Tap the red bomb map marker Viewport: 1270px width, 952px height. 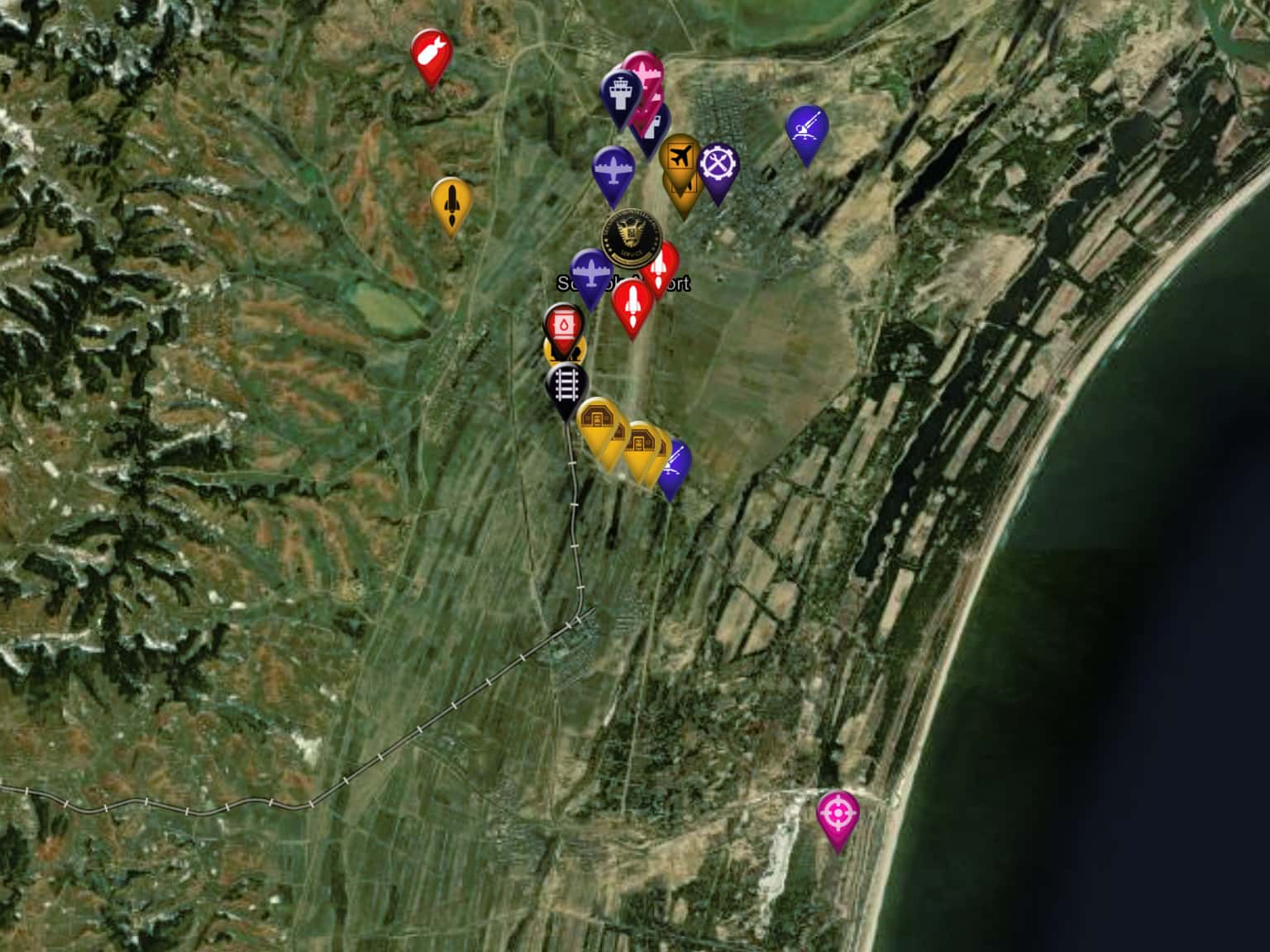pos(430,53)
